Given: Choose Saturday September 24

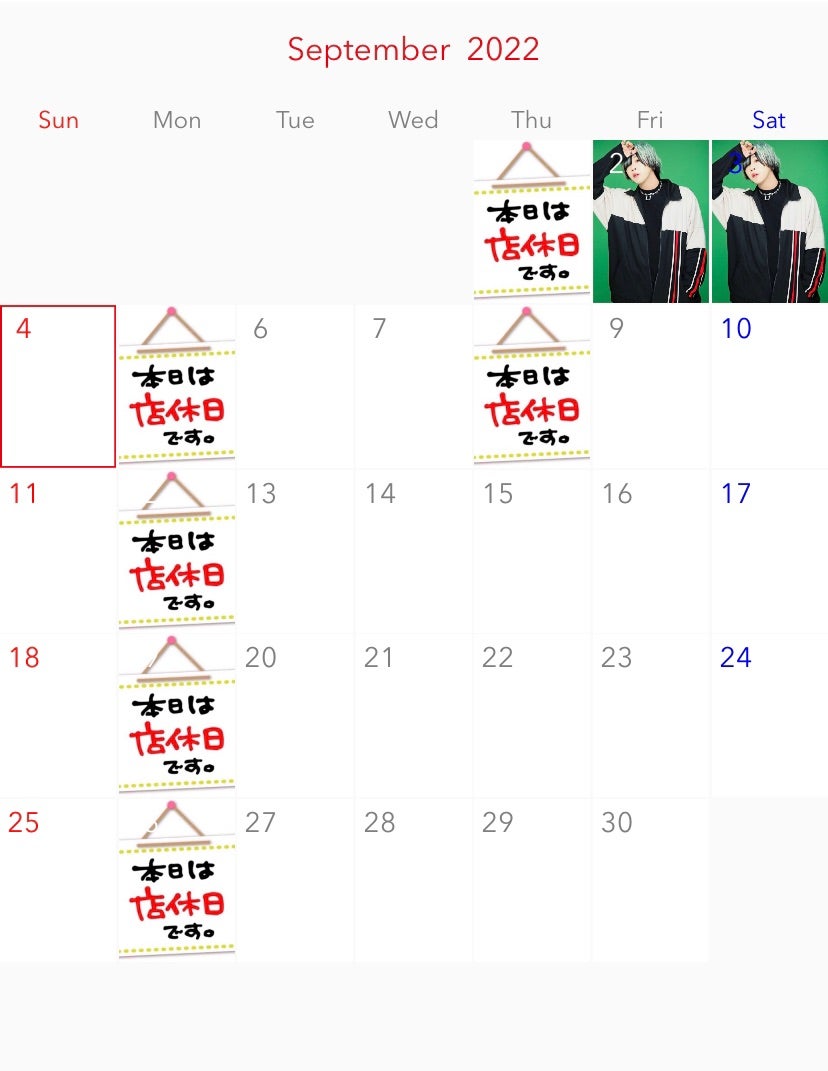Looking at the screenshot, I should 769,715.
